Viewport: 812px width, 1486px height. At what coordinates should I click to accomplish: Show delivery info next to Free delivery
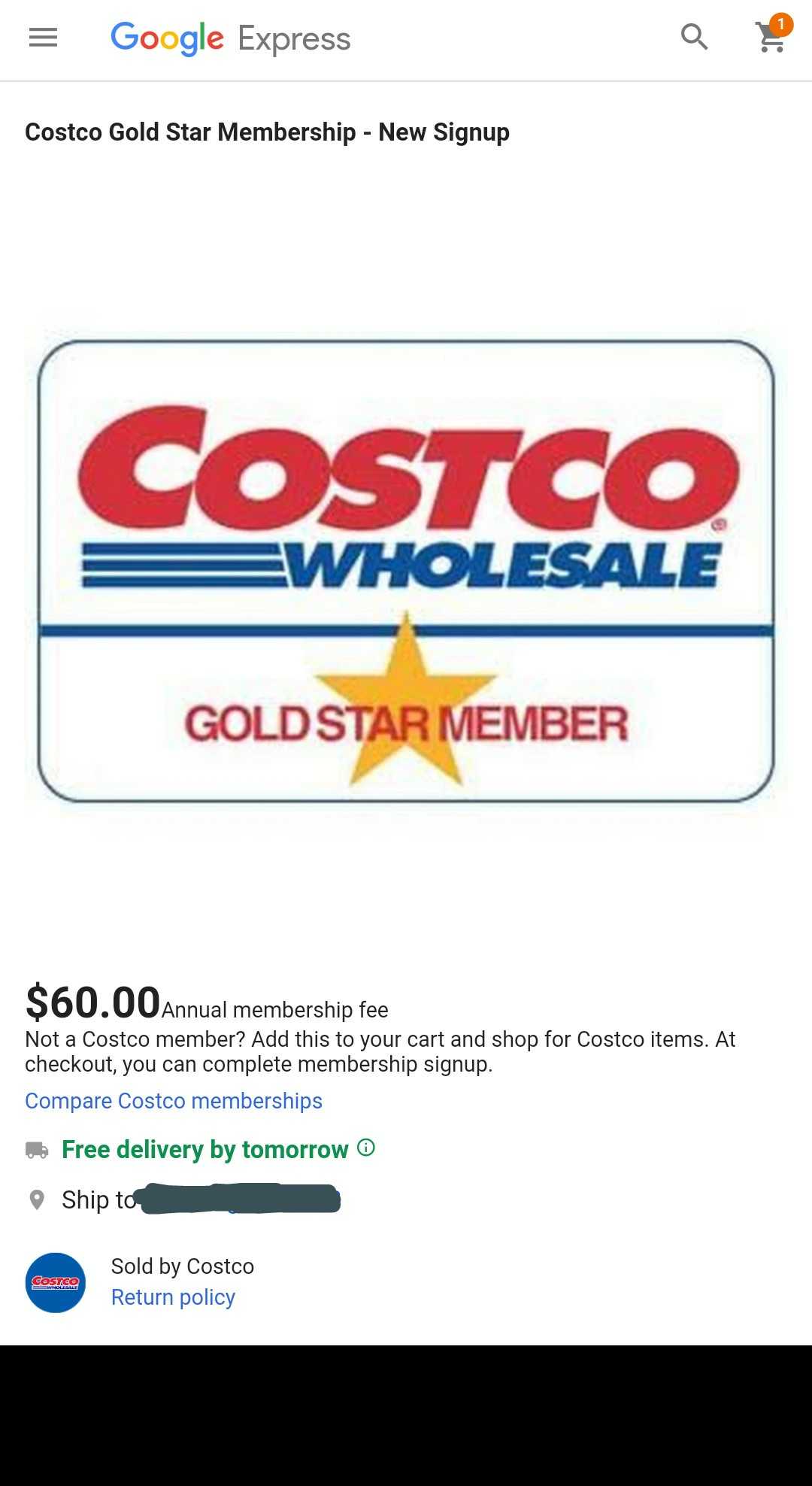[x=366, y=1148]
